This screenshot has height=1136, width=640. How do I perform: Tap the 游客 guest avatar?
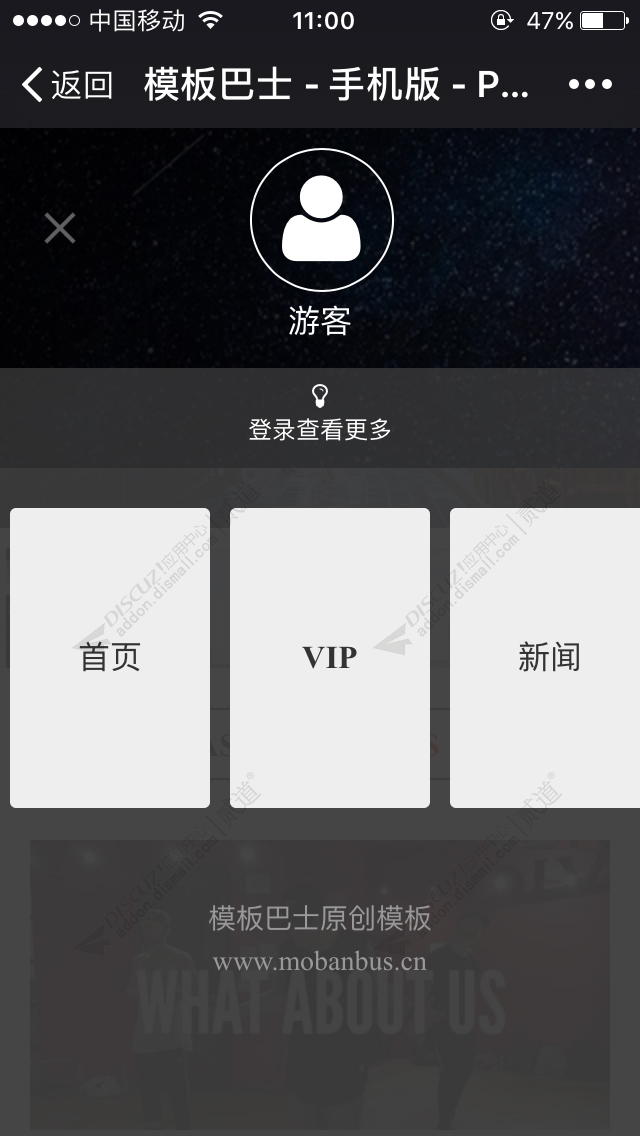pyautogui.click(x=321, y=220)
